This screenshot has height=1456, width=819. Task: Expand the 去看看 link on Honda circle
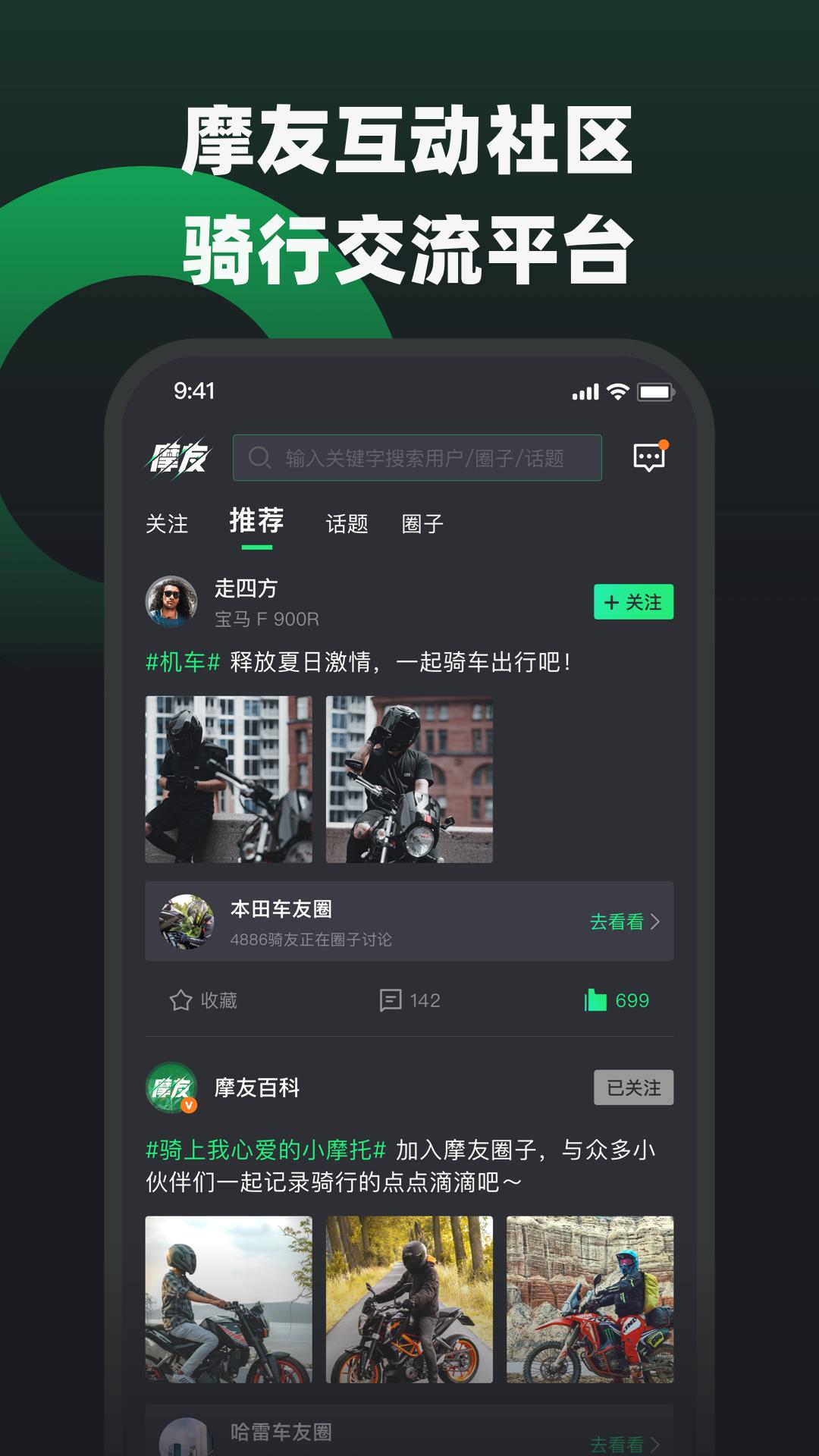[x=617, y=921]
